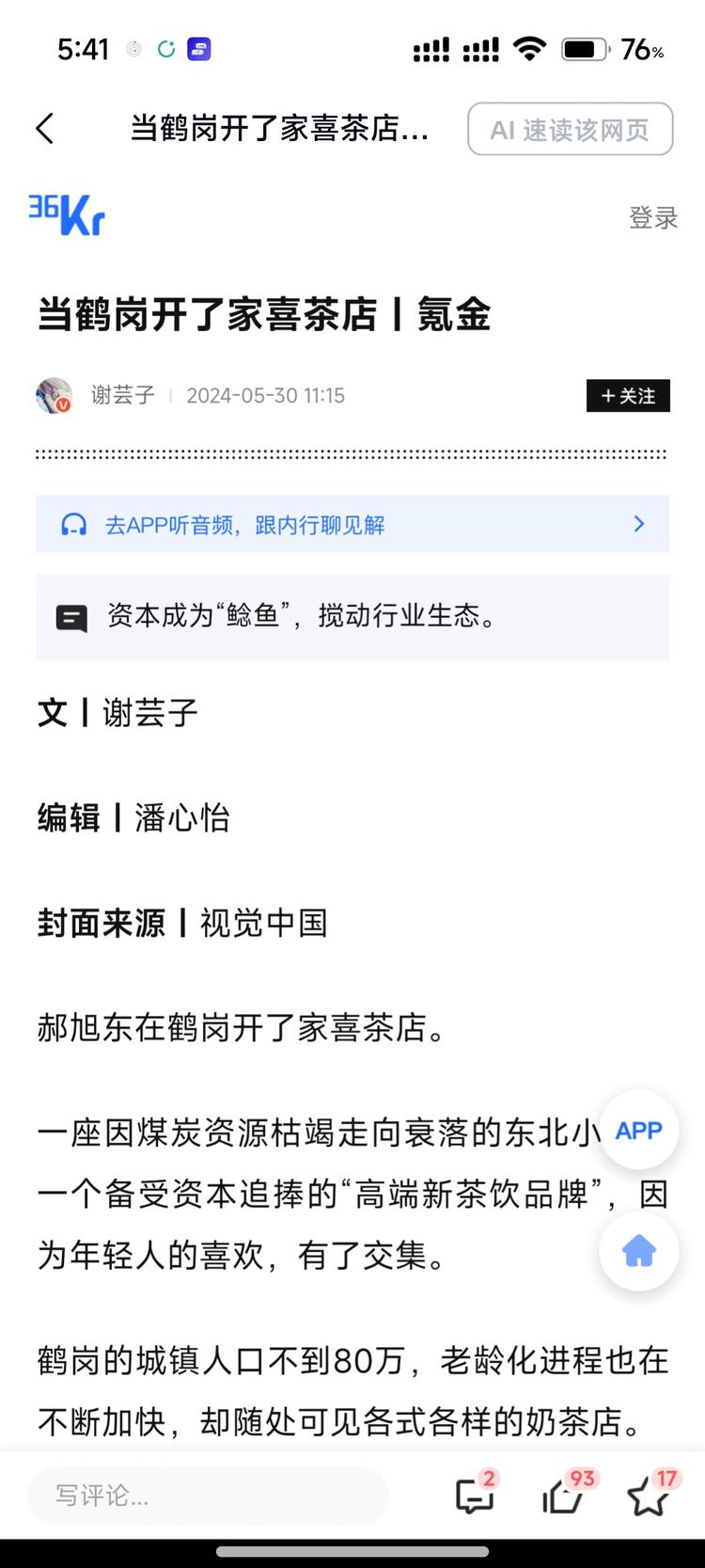This screenshot has height=1568, width=705.
Task: Select the author name 谢芸子
Action: click(124, 396)
